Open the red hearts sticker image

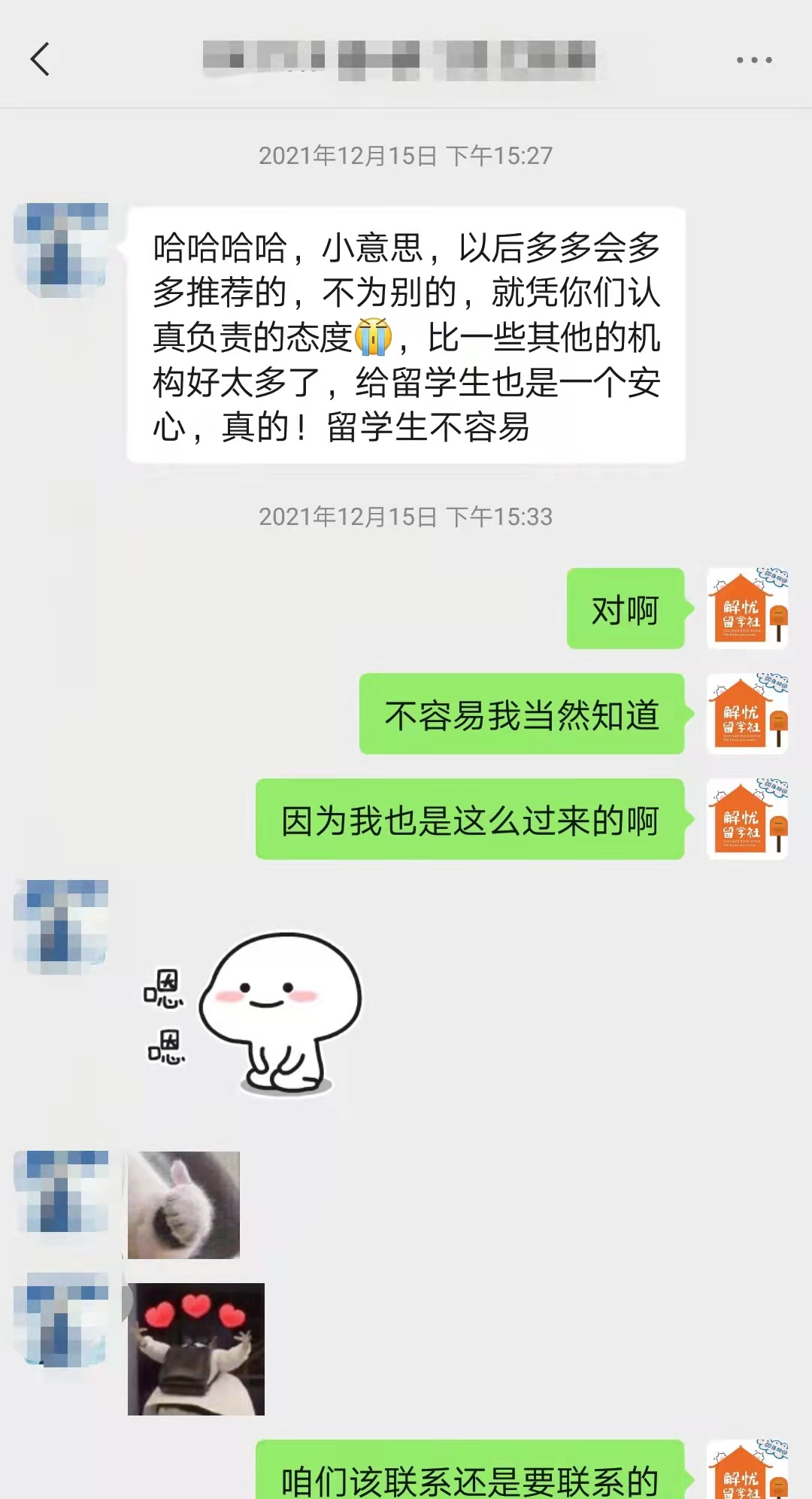(196, 1349)
